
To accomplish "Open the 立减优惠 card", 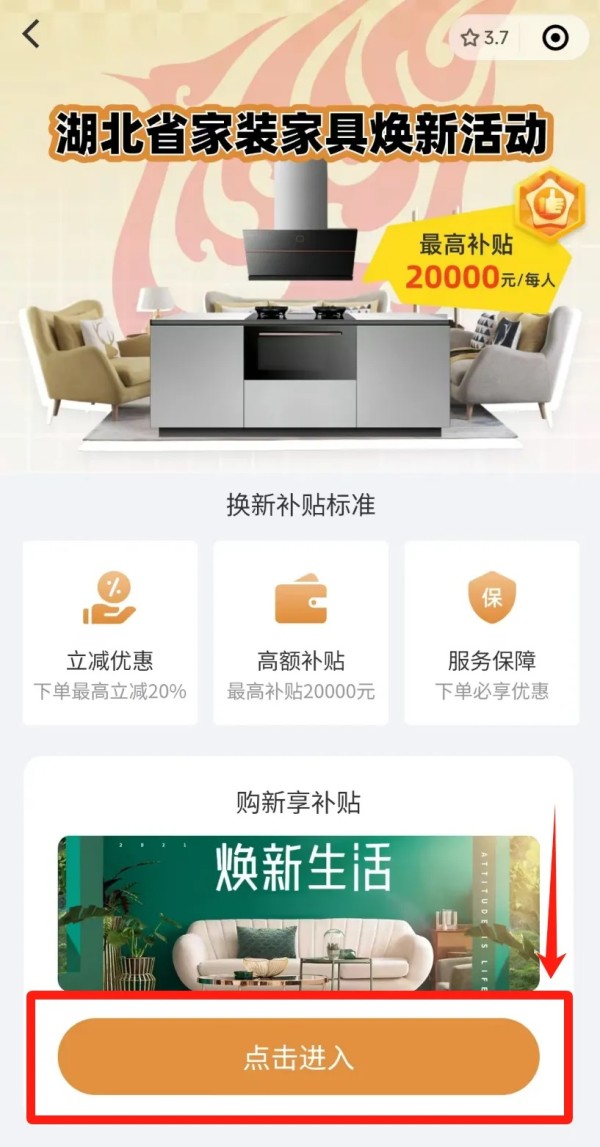I will [110, 632].
